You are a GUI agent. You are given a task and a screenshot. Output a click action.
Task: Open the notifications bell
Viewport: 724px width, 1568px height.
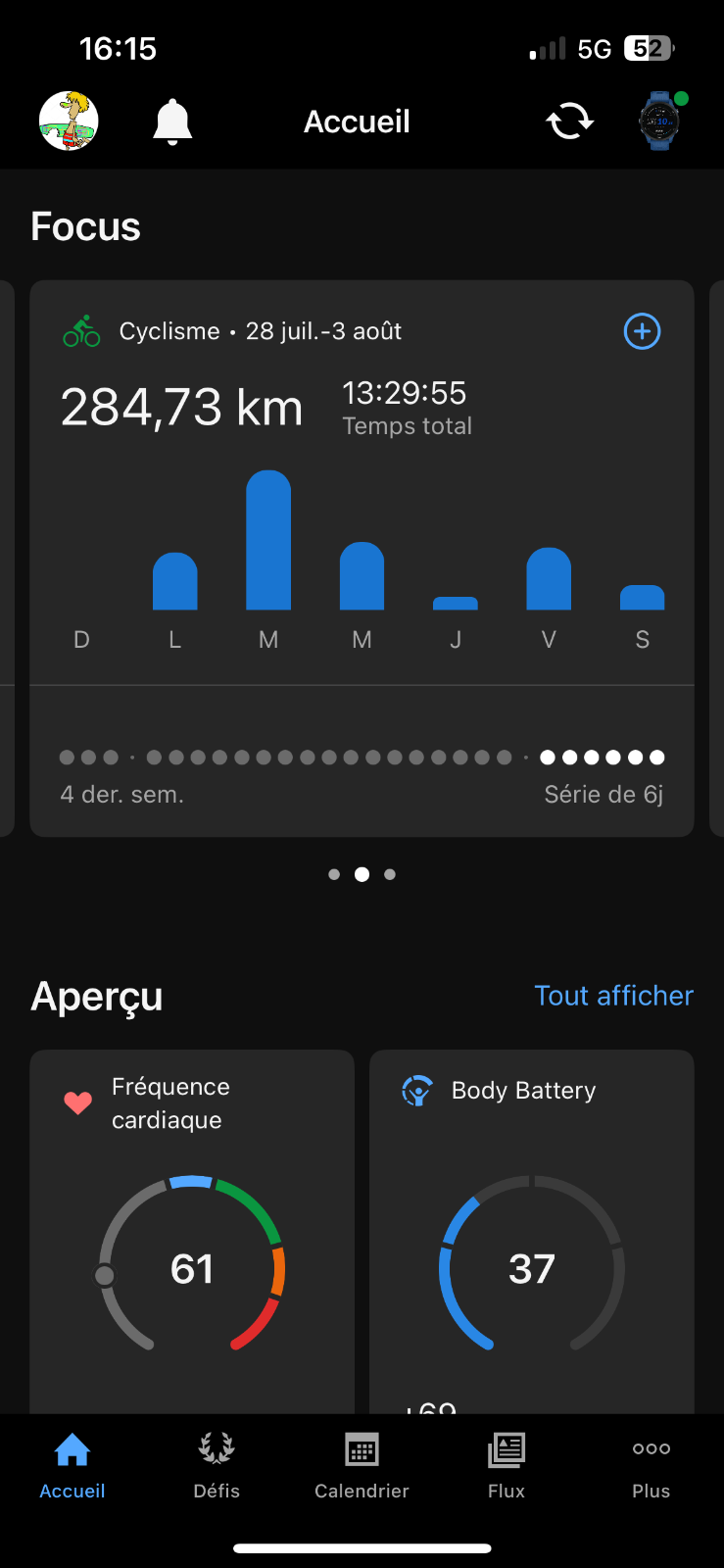click(172, 122)
